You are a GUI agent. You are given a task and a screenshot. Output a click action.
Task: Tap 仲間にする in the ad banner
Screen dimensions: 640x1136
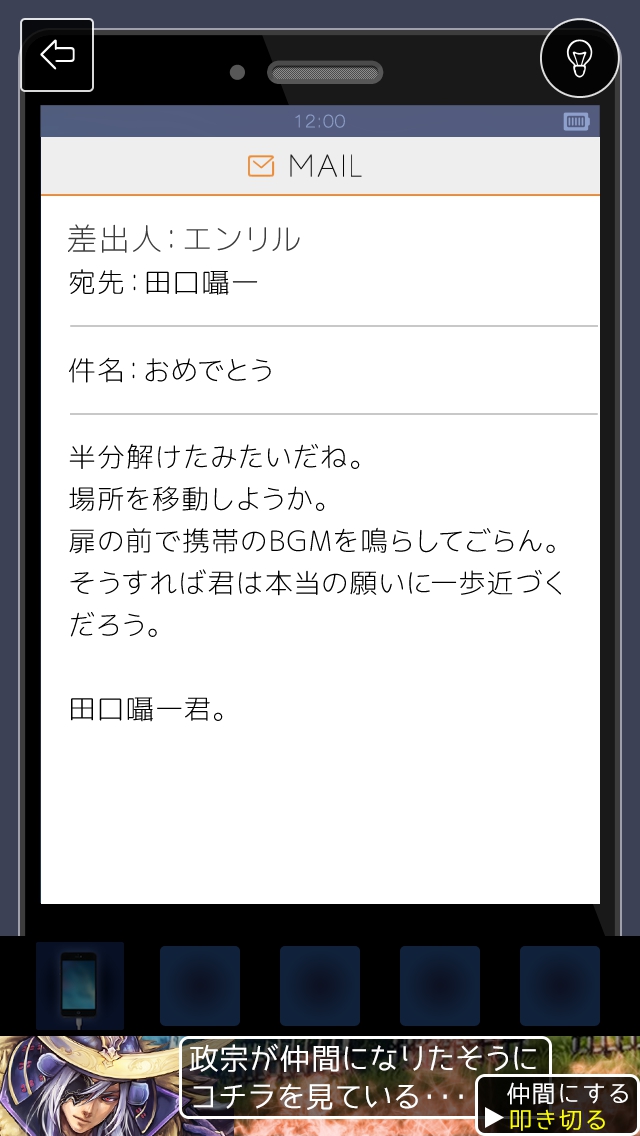coord(568,1093)
